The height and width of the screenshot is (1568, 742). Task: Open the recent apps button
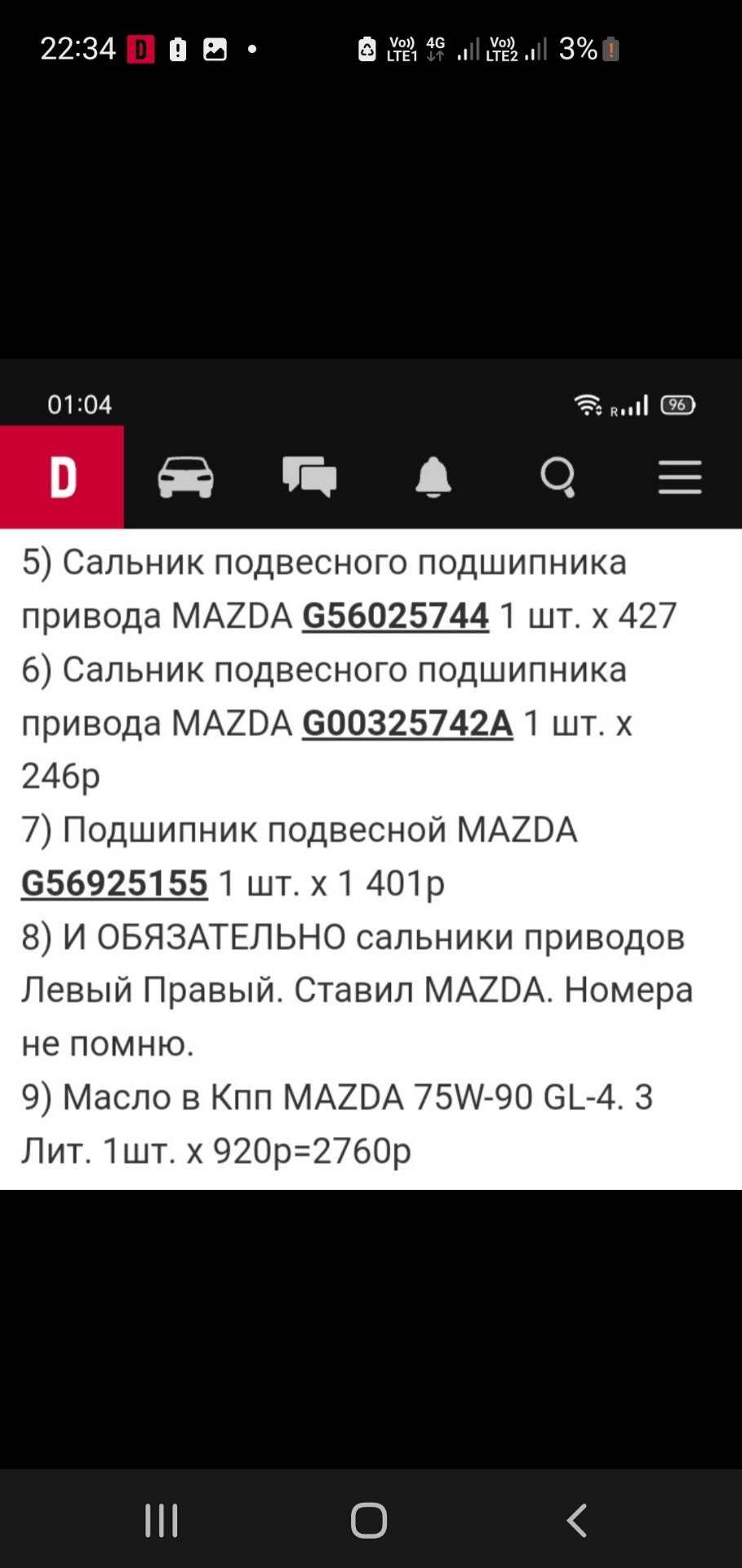click(x=161, y=1520)
